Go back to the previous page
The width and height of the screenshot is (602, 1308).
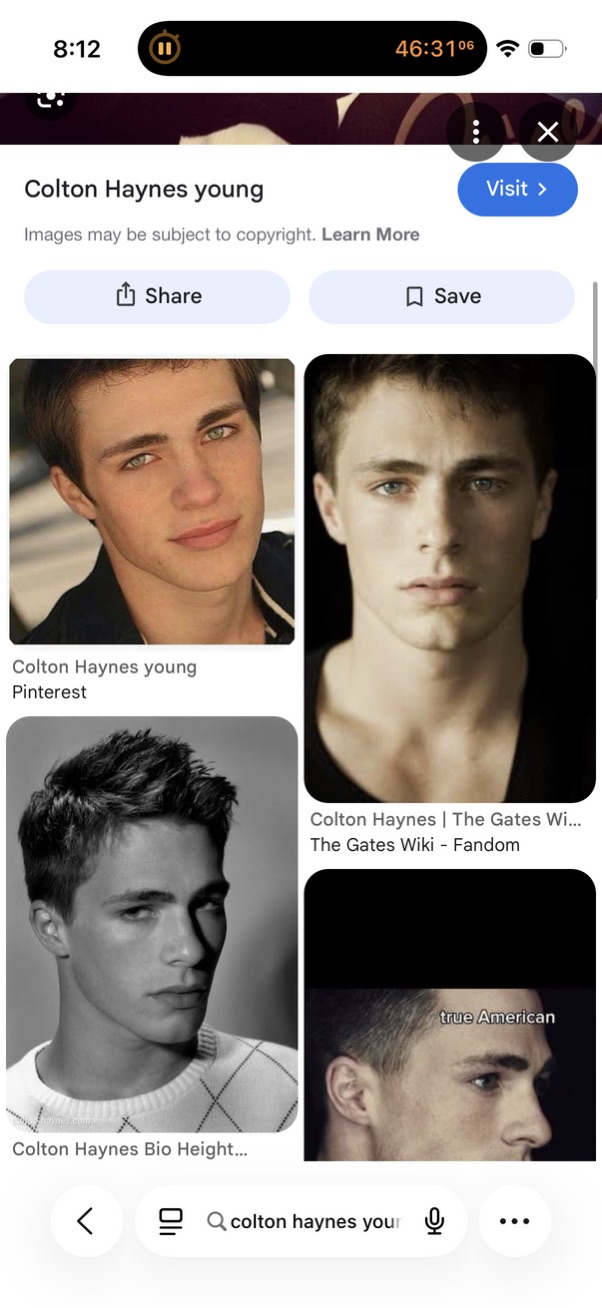coord(86,1221)
